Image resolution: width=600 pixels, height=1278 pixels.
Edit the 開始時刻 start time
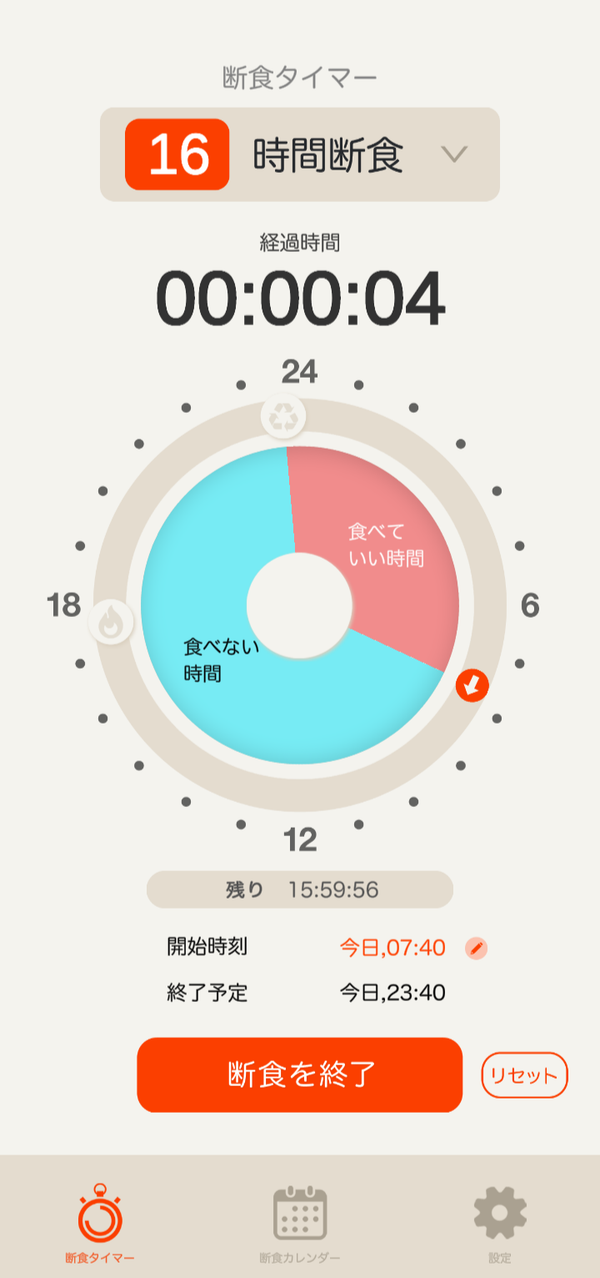pos(477,948)
